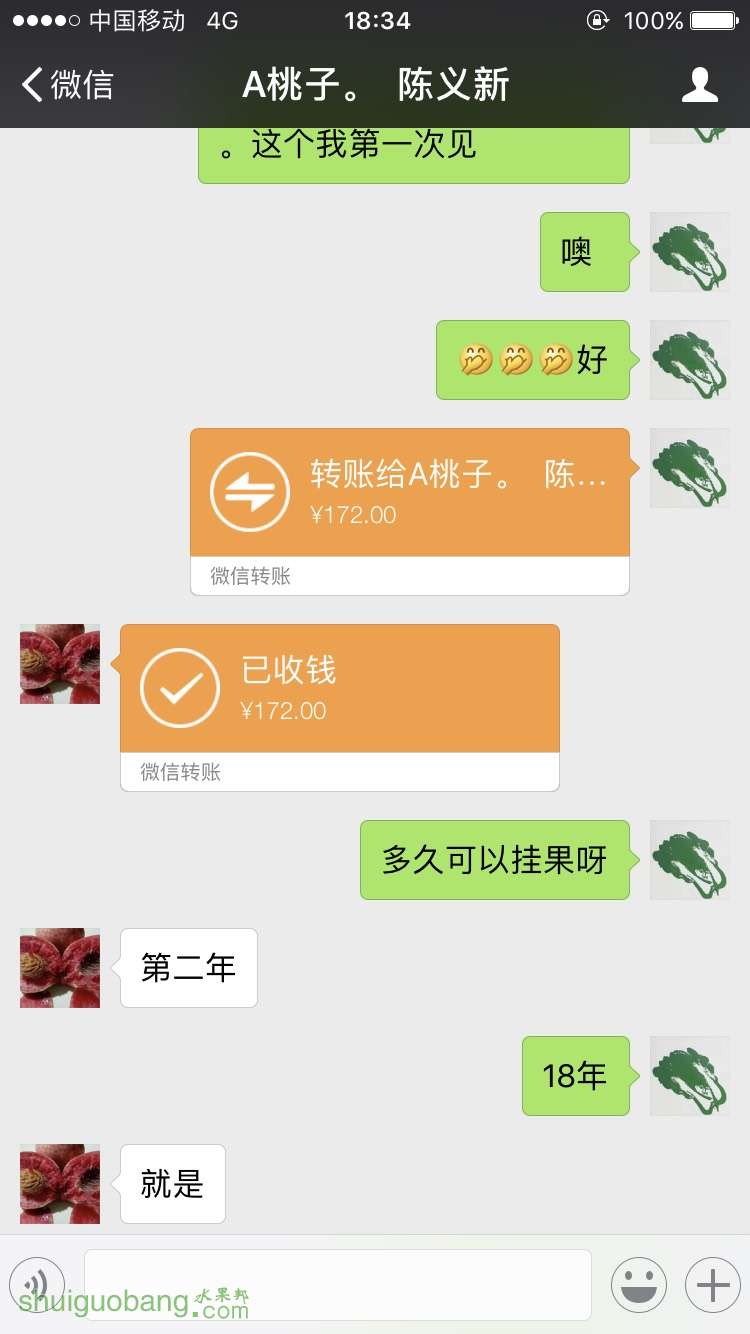
Task: Tap contact's avatar beside 第二年 message
Action: pyautogui.click(x=60, y=967)
